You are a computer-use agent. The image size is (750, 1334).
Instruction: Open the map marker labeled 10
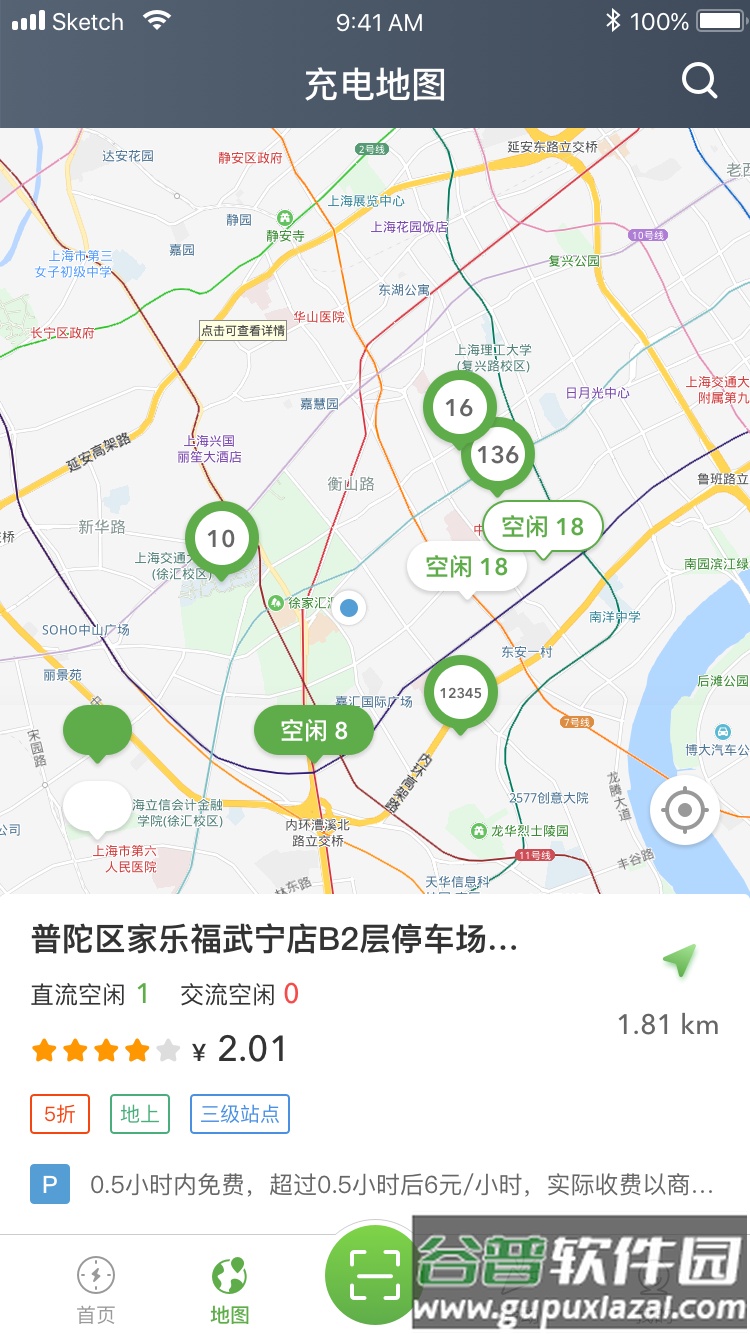coord(221,538)
